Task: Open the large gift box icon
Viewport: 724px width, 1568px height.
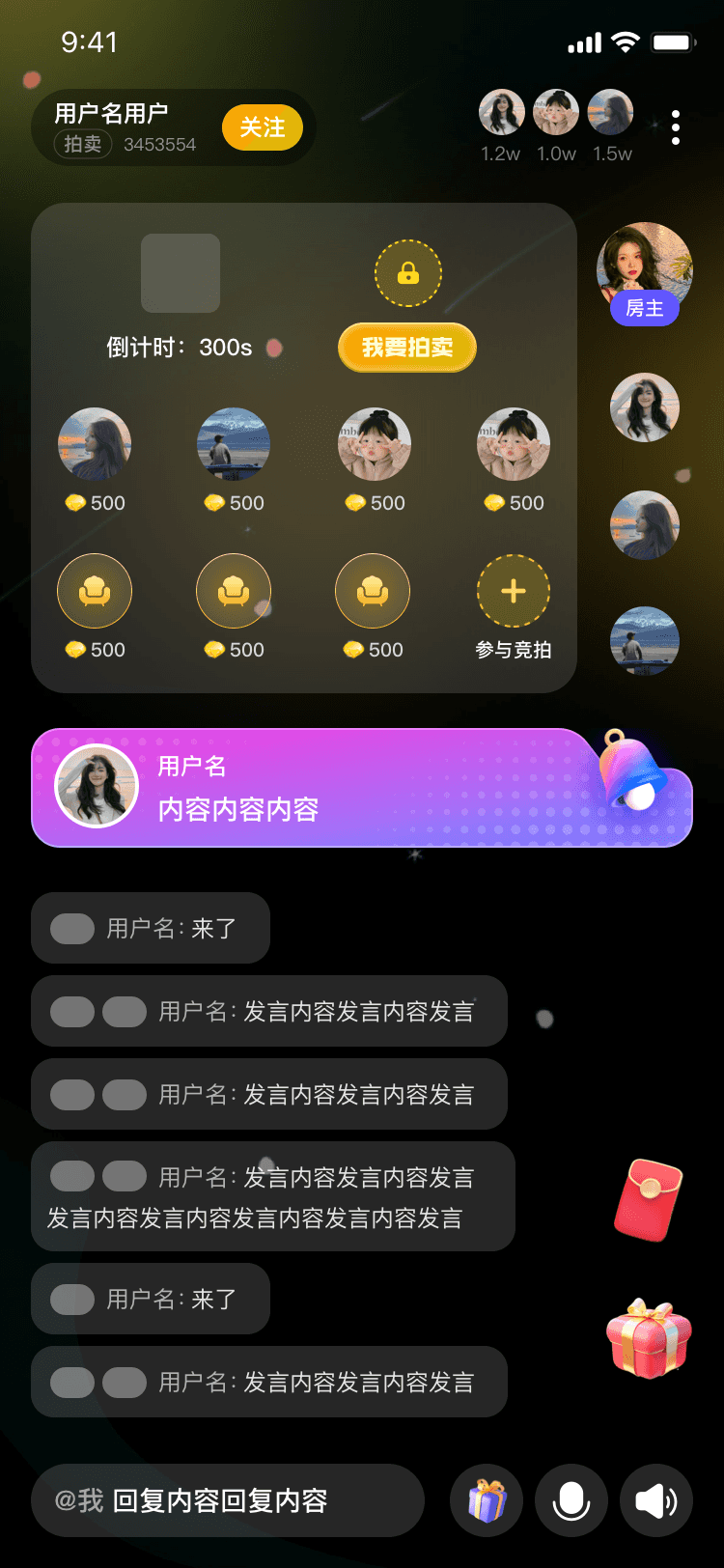Action: click(649, 1338)
